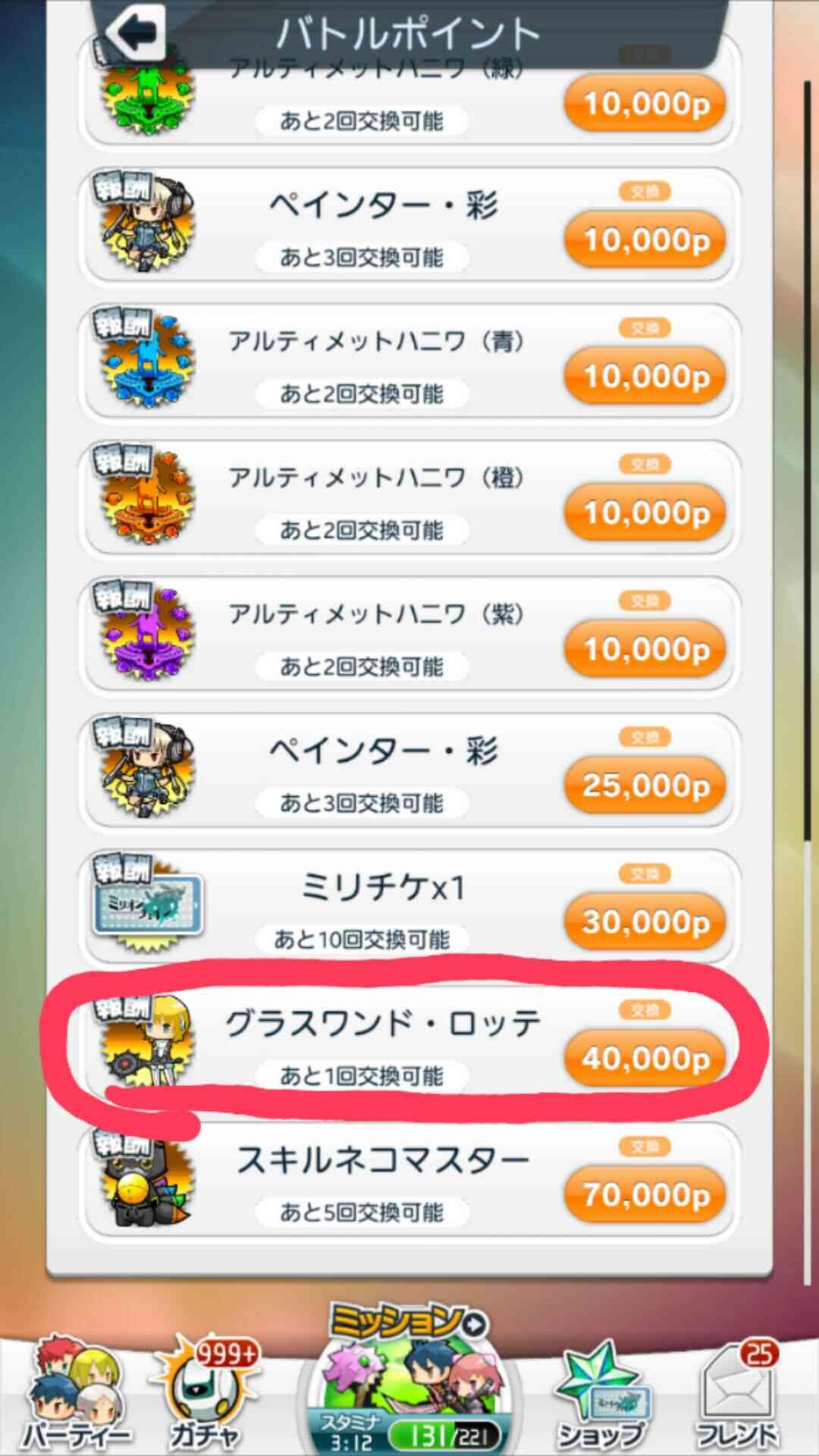
Task: Exchange 10,000p for アルティメットハニワ(緑)
Action: (645, 105)
